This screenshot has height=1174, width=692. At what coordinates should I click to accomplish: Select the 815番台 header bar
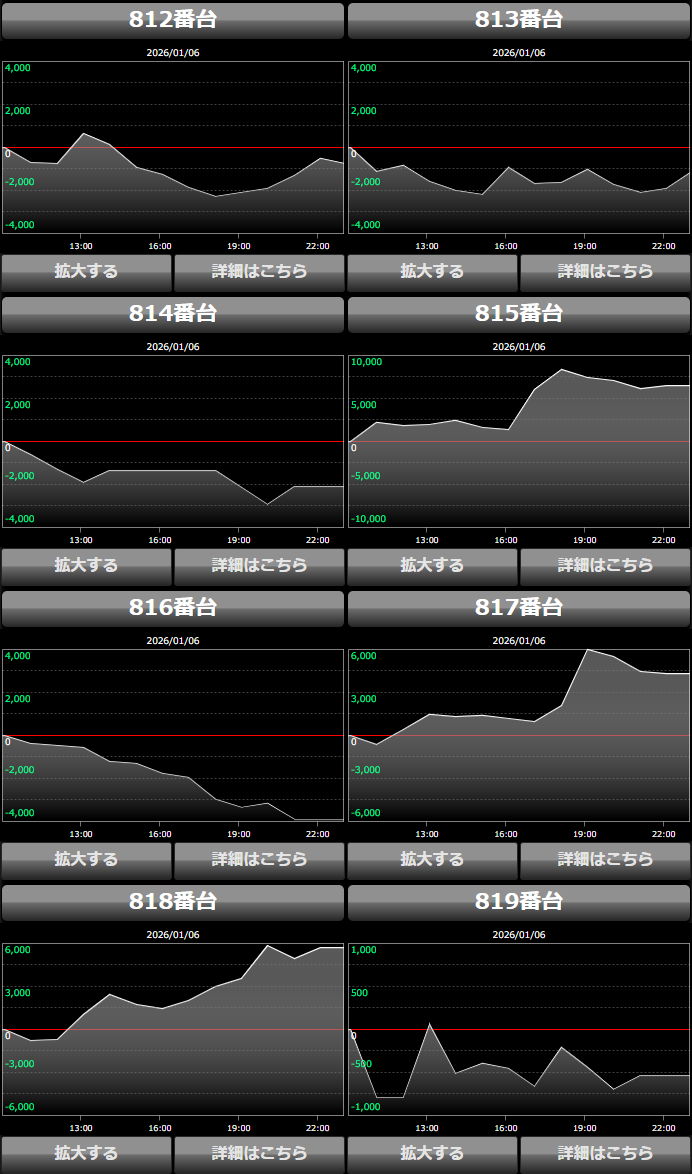[x=519, y=314]
